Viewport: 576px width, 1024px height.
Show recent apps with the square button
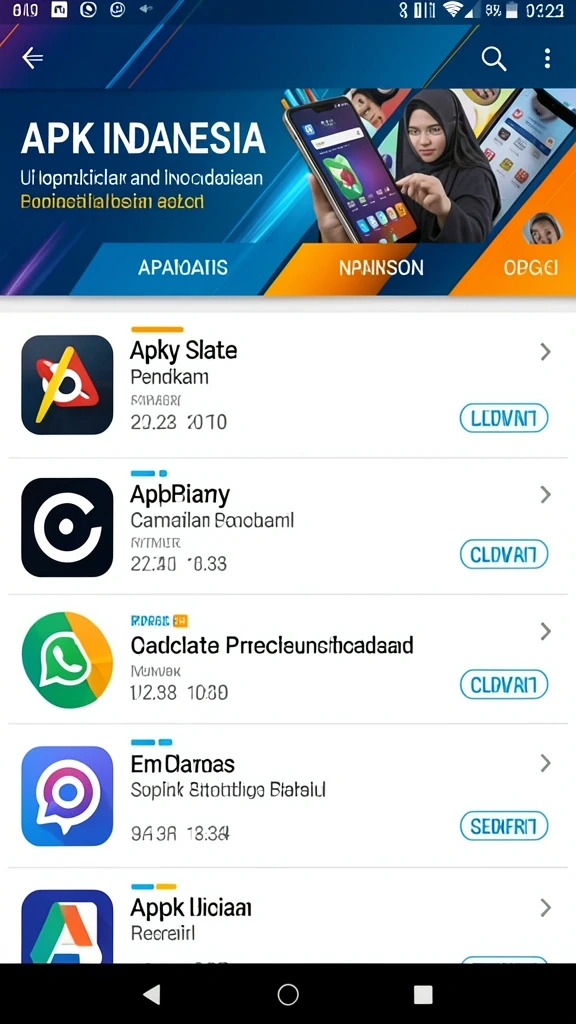(x=423, y=994)
